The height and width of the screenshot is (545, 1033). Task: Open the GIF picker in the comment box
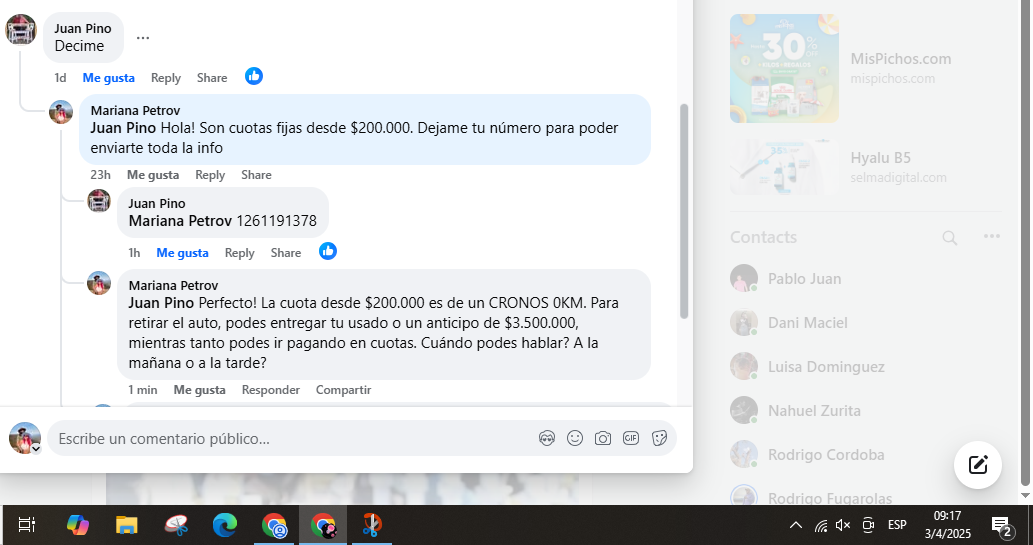click(631, 438)
